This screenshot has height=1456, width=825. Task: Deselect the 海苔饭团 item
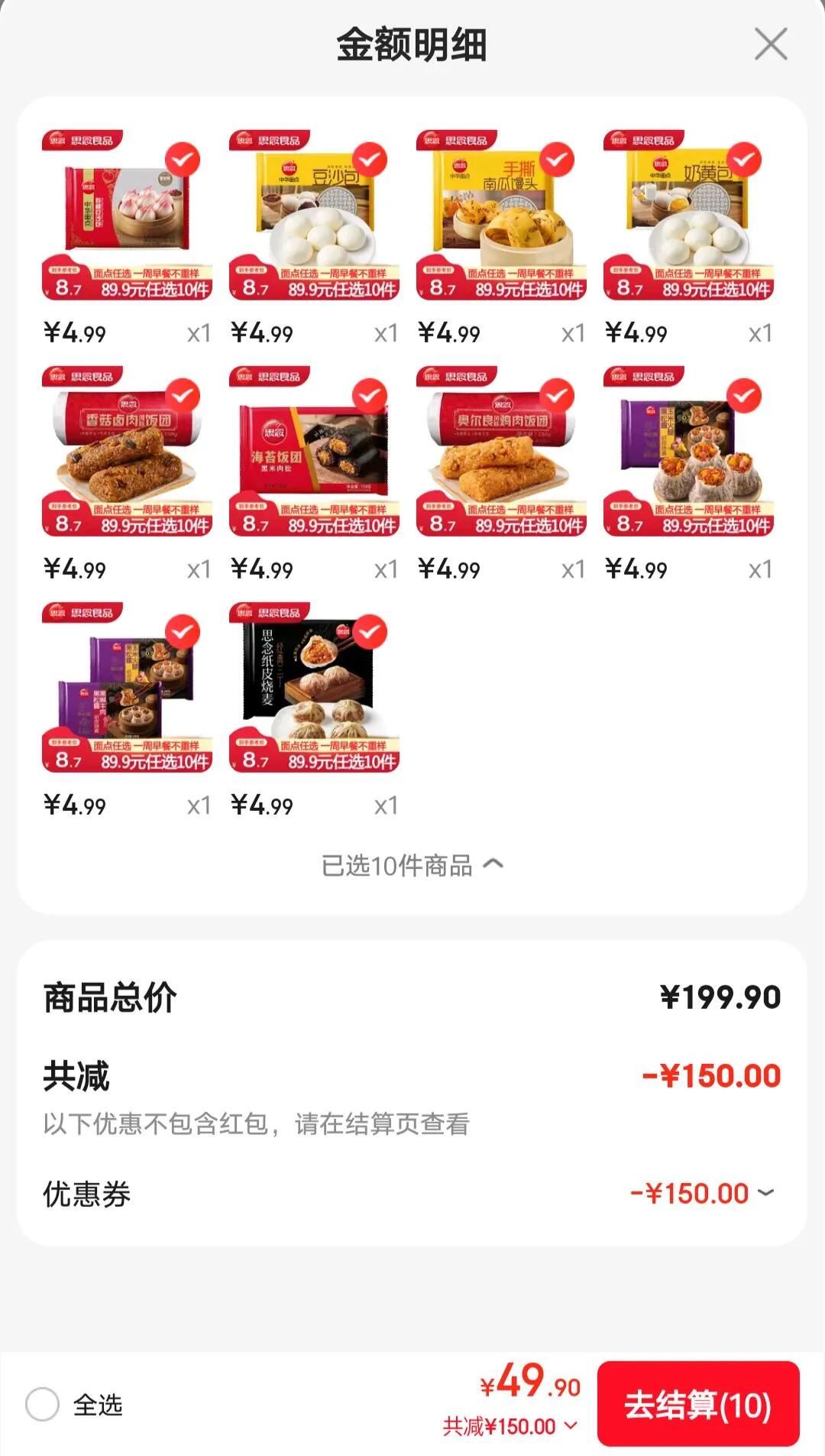pos(369,396)
